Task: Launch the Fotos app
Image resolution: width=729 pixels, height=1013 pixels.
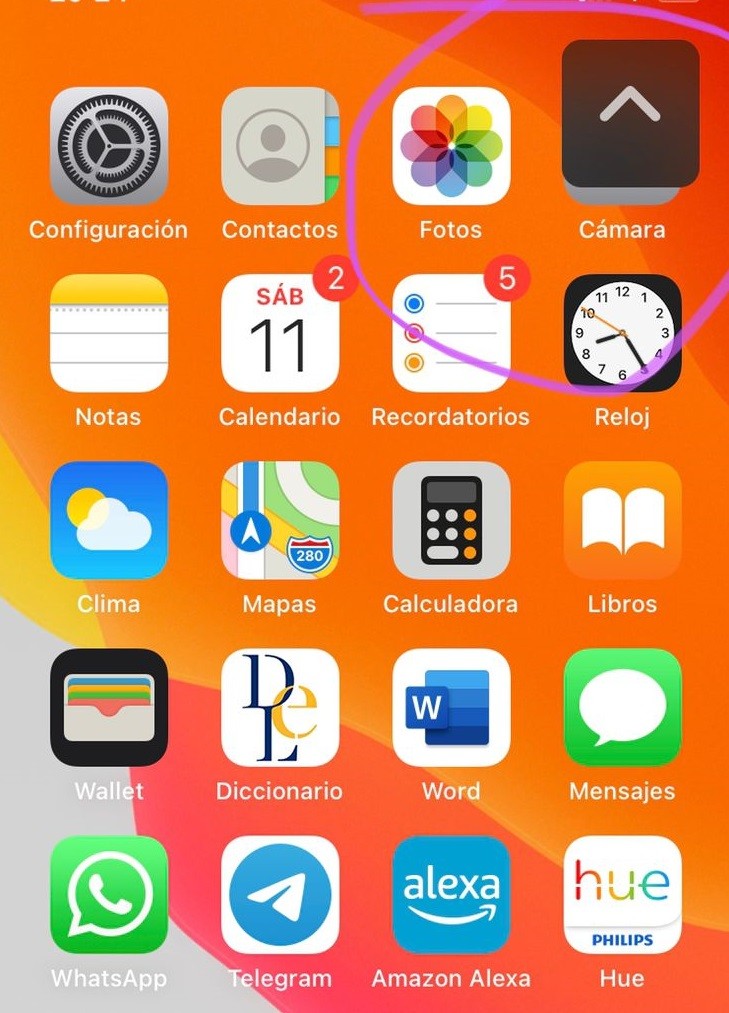Action: [x=451, y=146]
